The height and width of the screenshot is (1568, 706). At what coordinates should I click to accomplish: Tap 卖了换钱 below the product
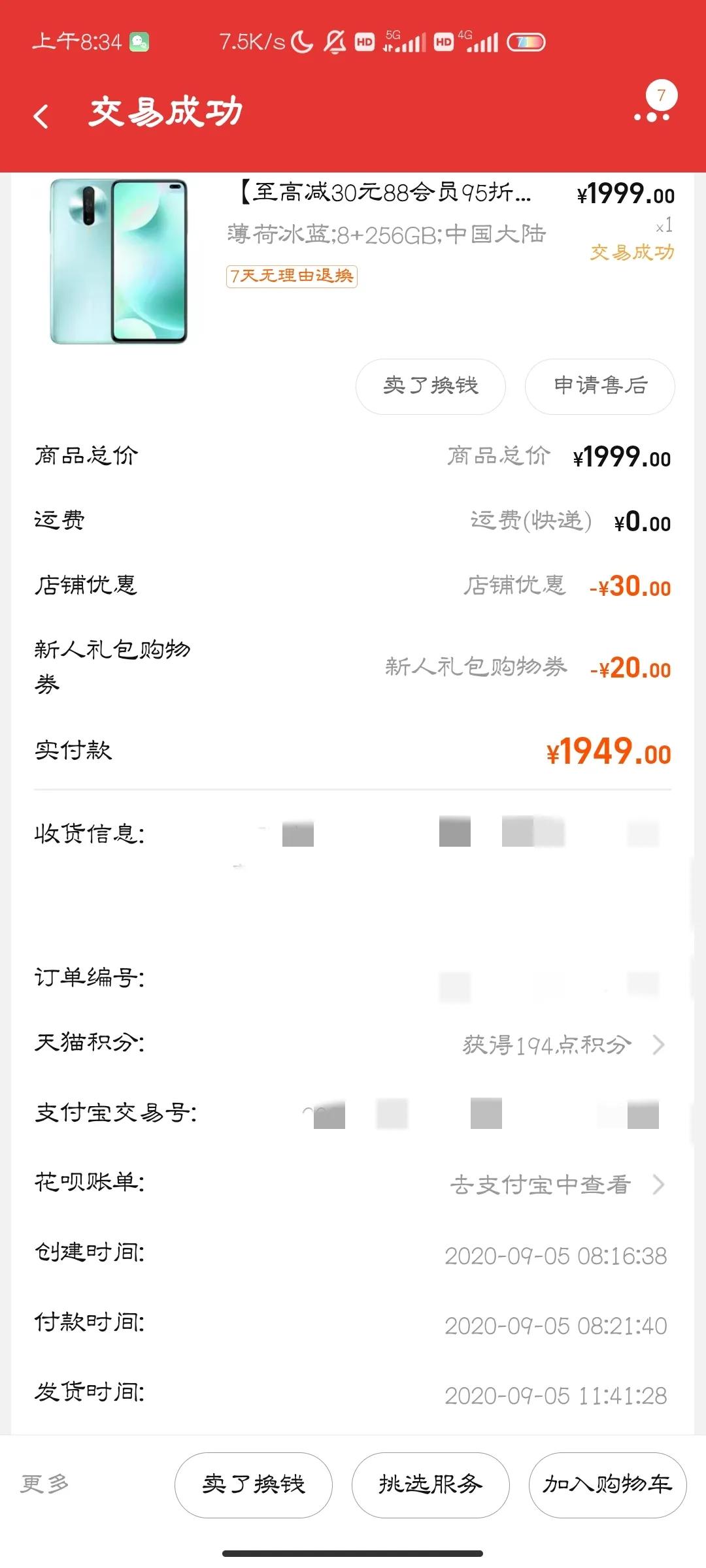[430, 386]
